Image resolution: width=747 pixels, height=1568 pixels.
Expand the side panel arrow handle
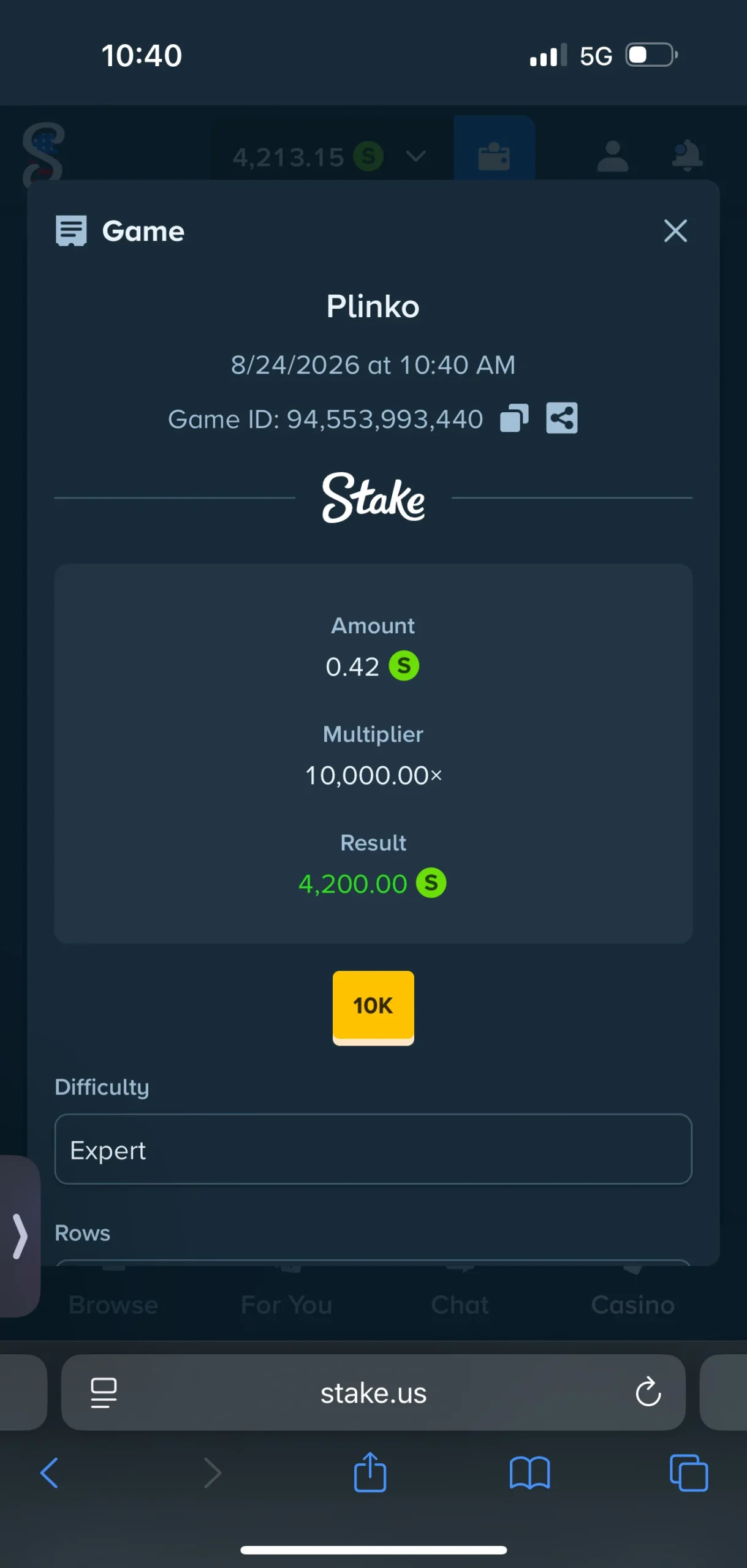tap(20, 1235)
